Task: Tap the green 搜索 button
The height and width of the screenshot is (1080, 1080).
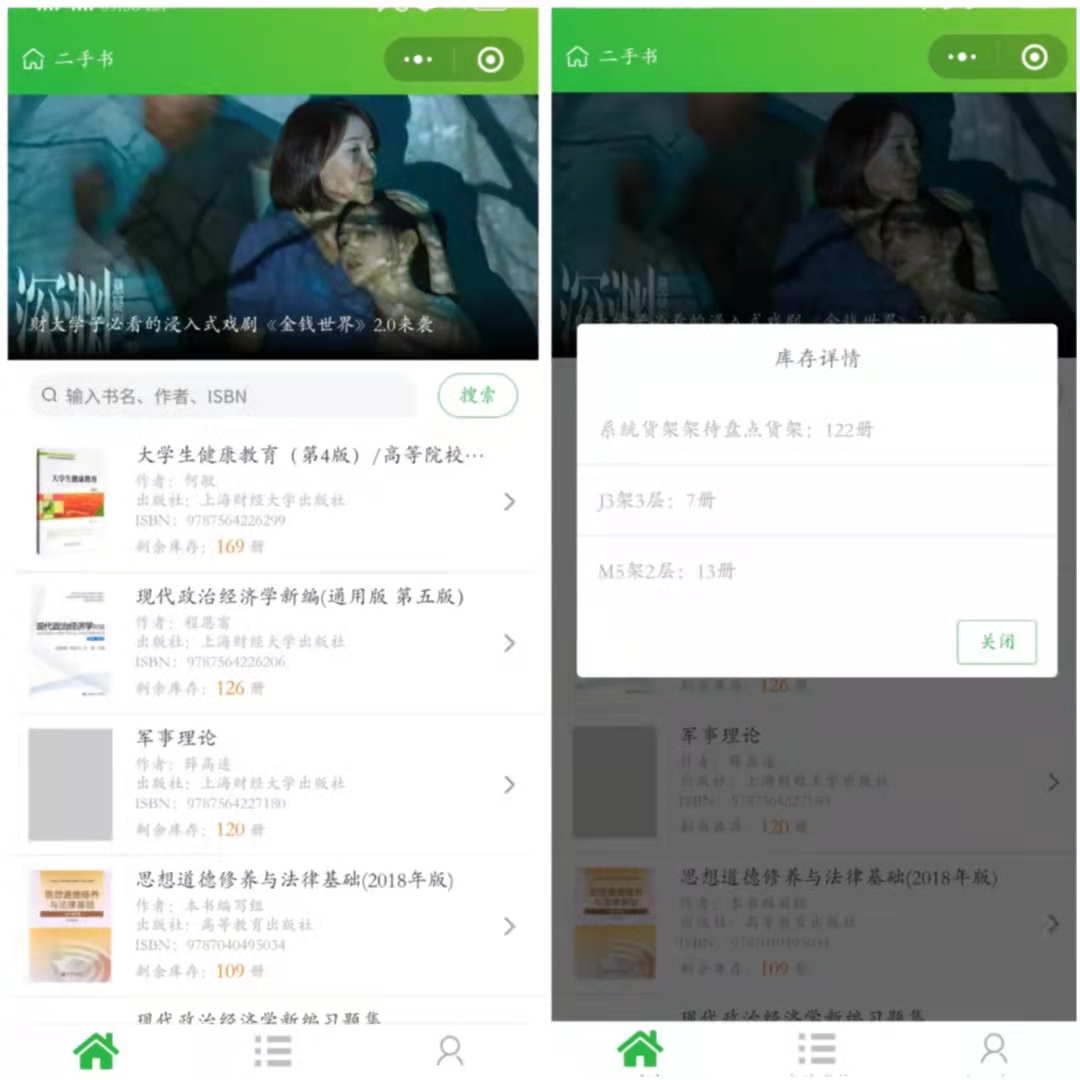Action: 478,395
